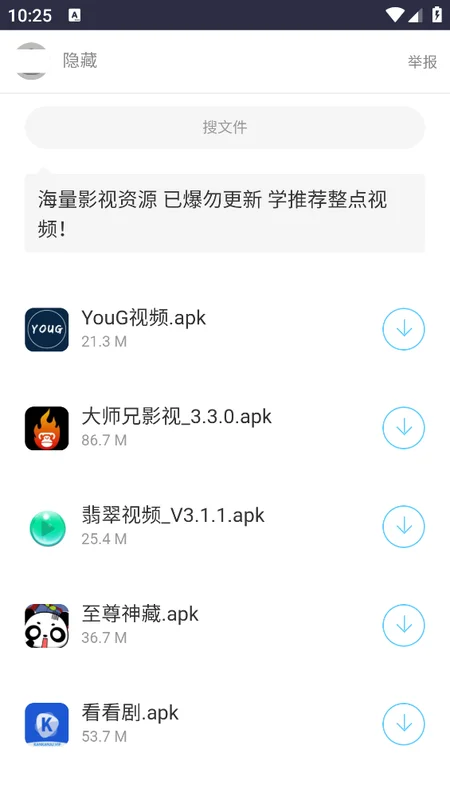Open the sharer's profile avatar

pyautogui.click(x=32, y=61)
